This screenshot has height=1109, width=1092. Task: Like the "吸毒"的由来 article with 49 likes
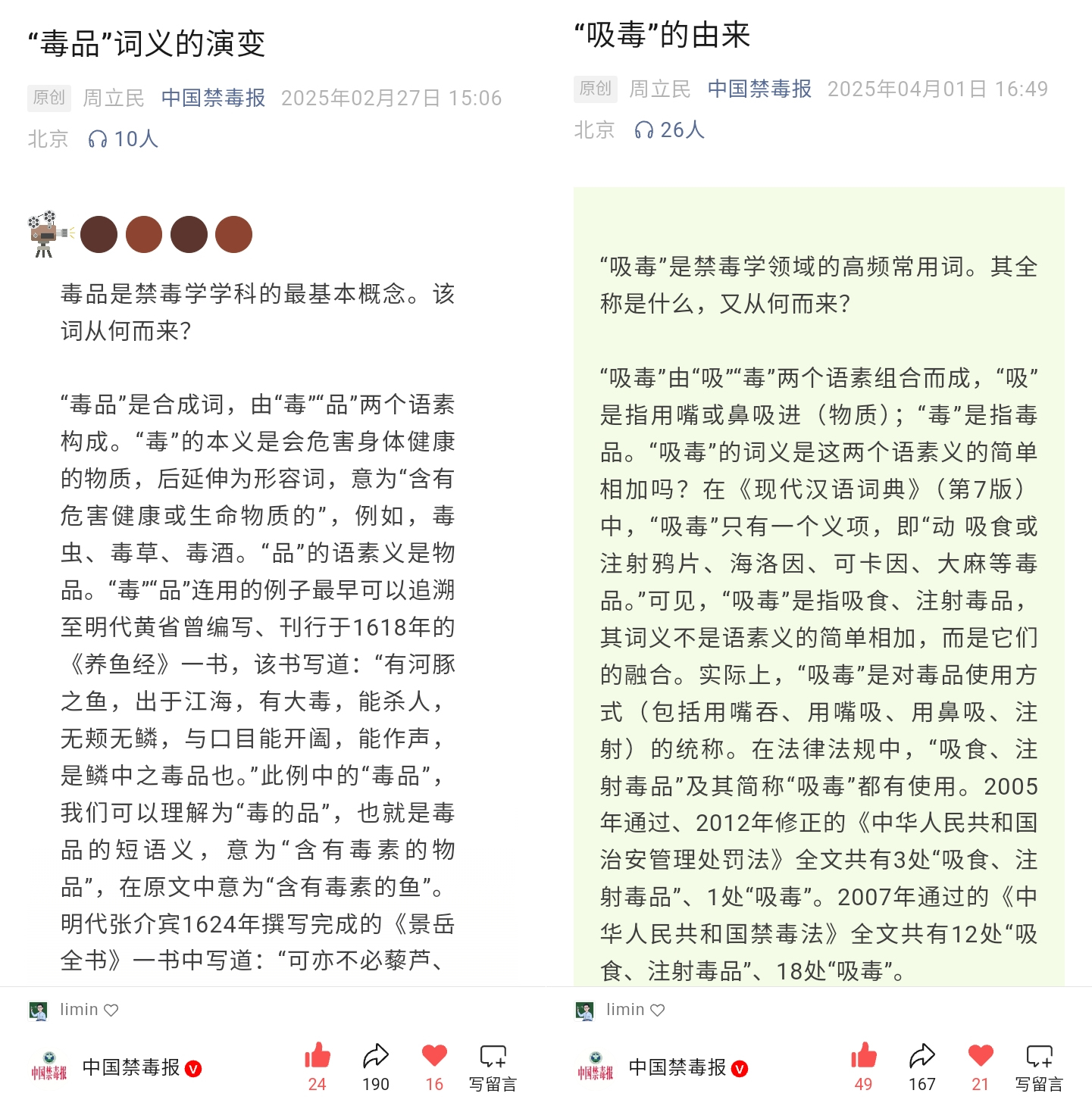click(863, 1056)
